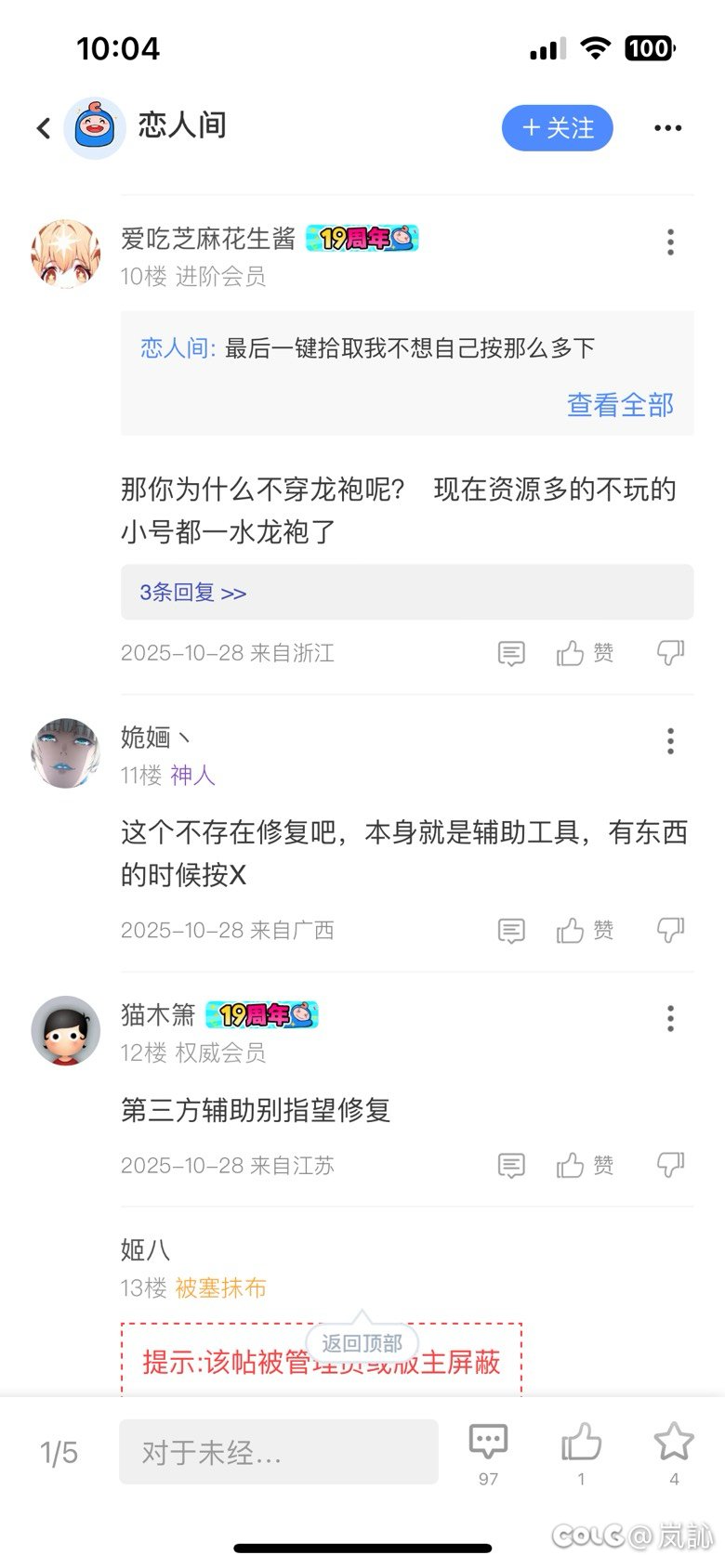Expand the 3条回复 replies section
Viewport: 725px width, 1568px height.
pos(190,592)
